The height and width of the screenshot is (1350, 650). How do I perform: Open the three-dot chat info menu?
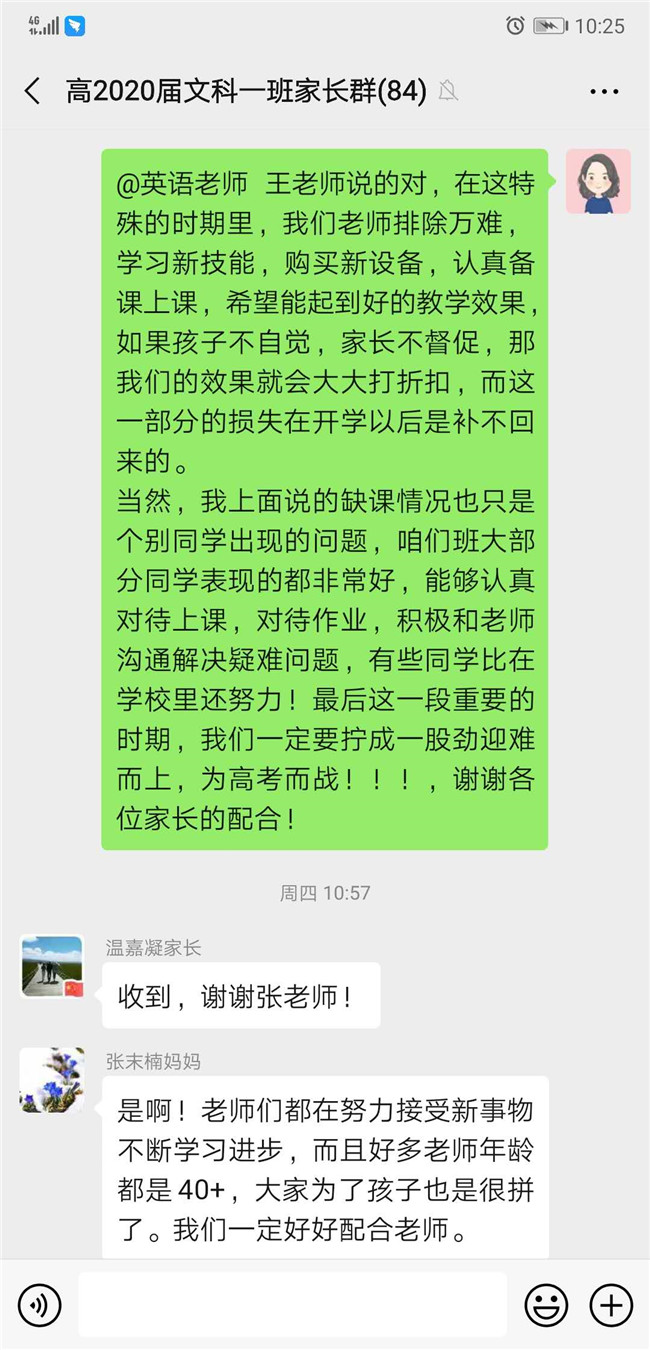(604, 92)
